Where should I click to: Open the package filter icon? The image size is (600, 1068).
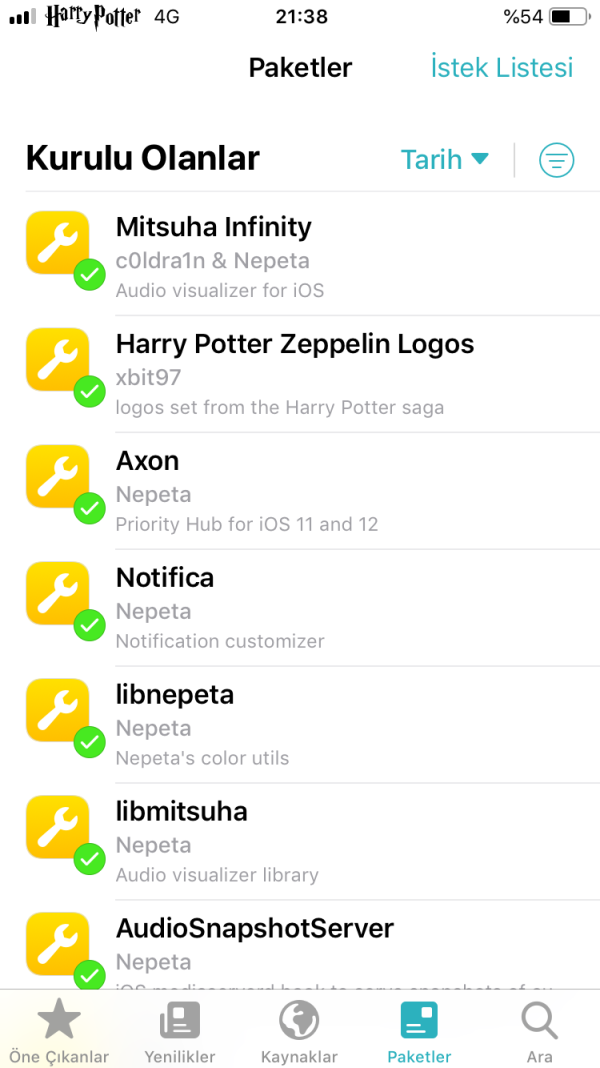(x=557, y=160)
